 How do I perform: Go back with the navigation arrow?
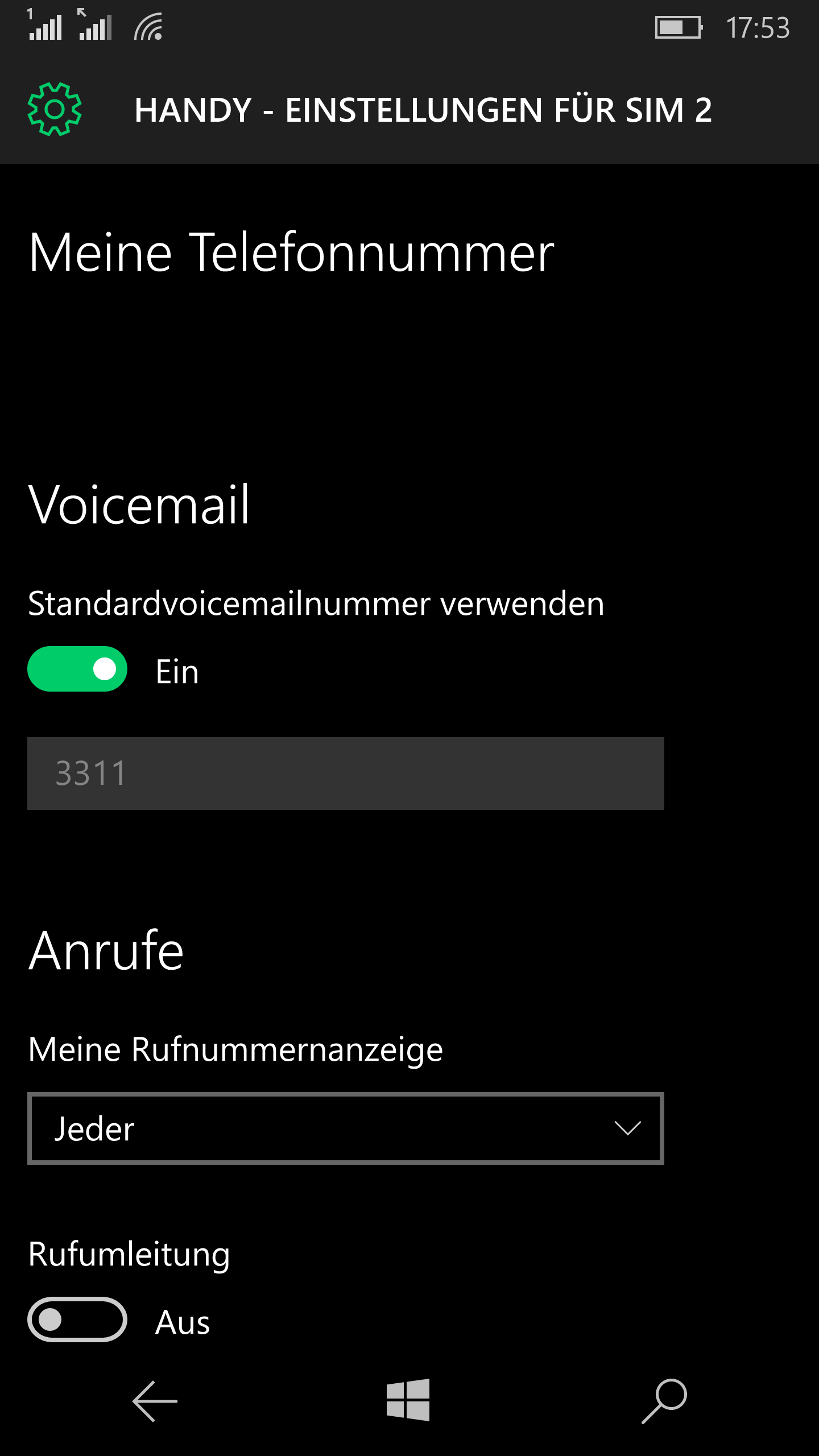click(x=155, y=1401)
